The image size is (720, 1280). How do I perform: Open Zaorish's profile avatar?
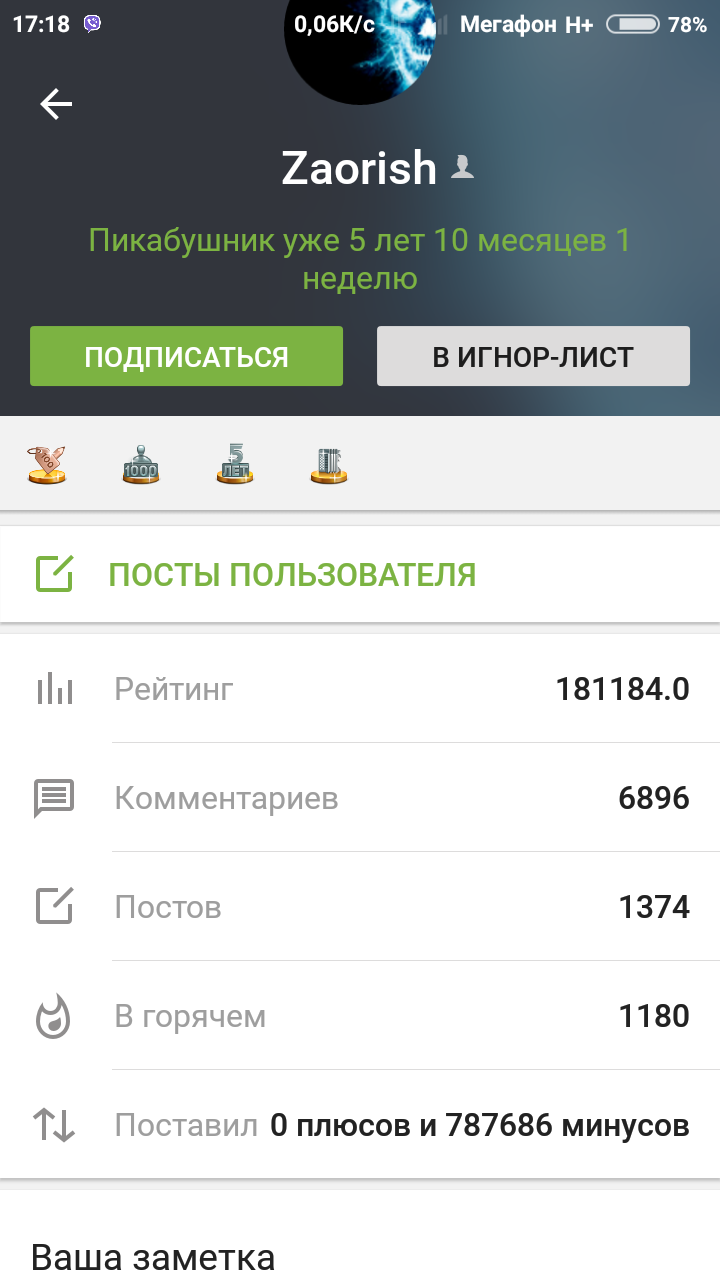pos(360,50)
